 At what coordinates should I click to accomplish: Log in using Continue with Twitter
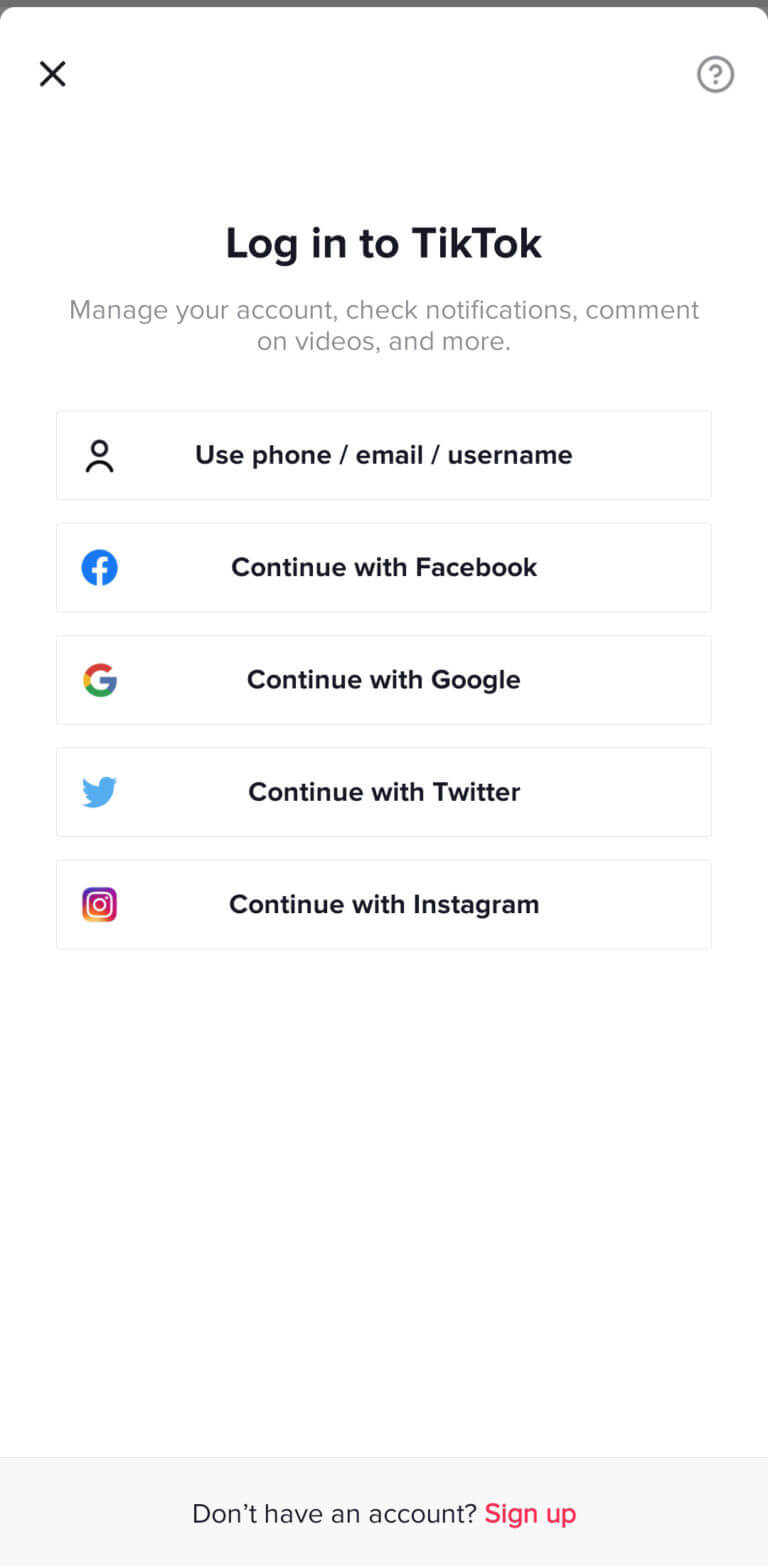tap(384, 792)
